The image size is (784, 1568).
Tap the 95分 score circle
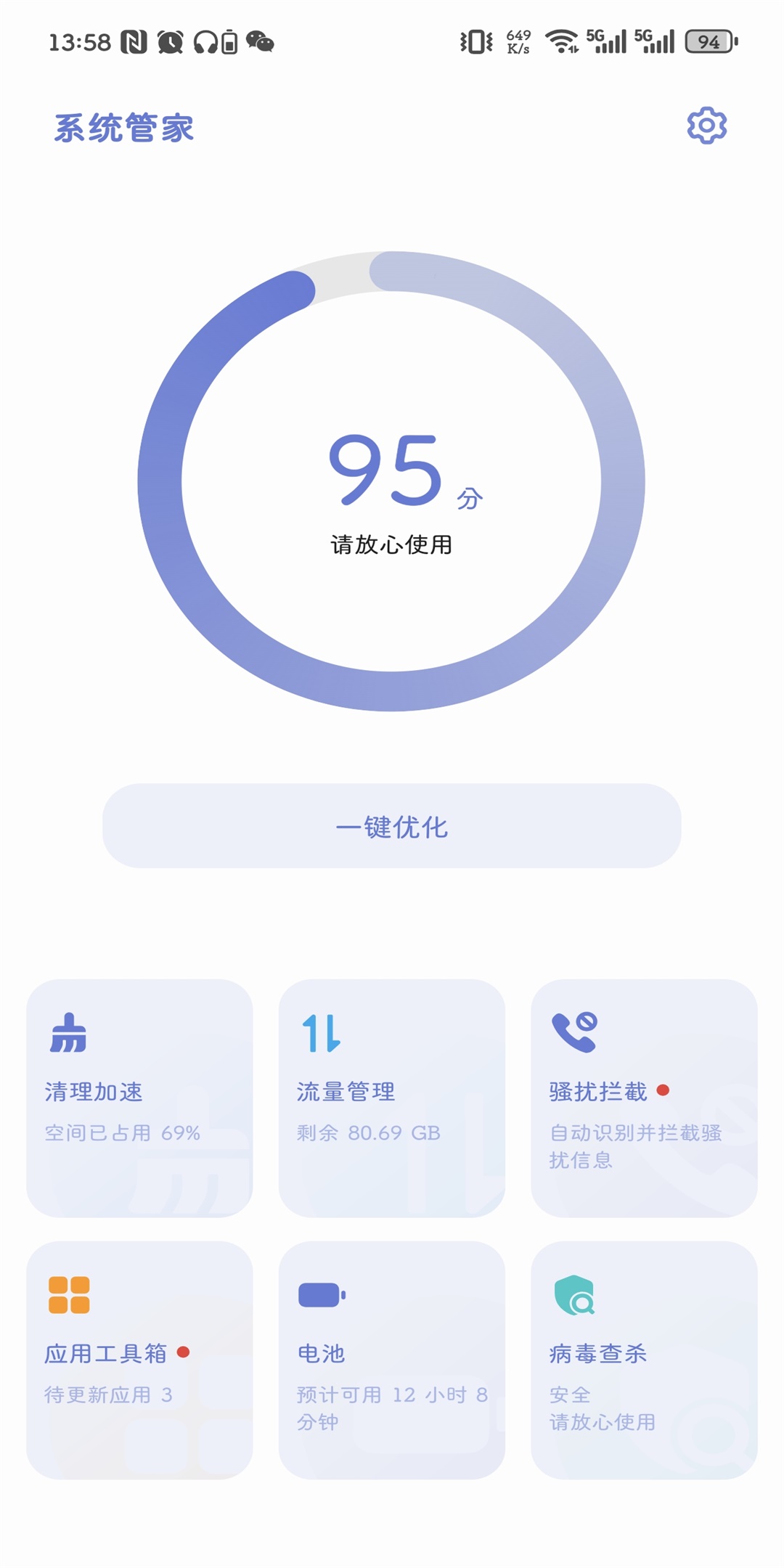(392, 481)
